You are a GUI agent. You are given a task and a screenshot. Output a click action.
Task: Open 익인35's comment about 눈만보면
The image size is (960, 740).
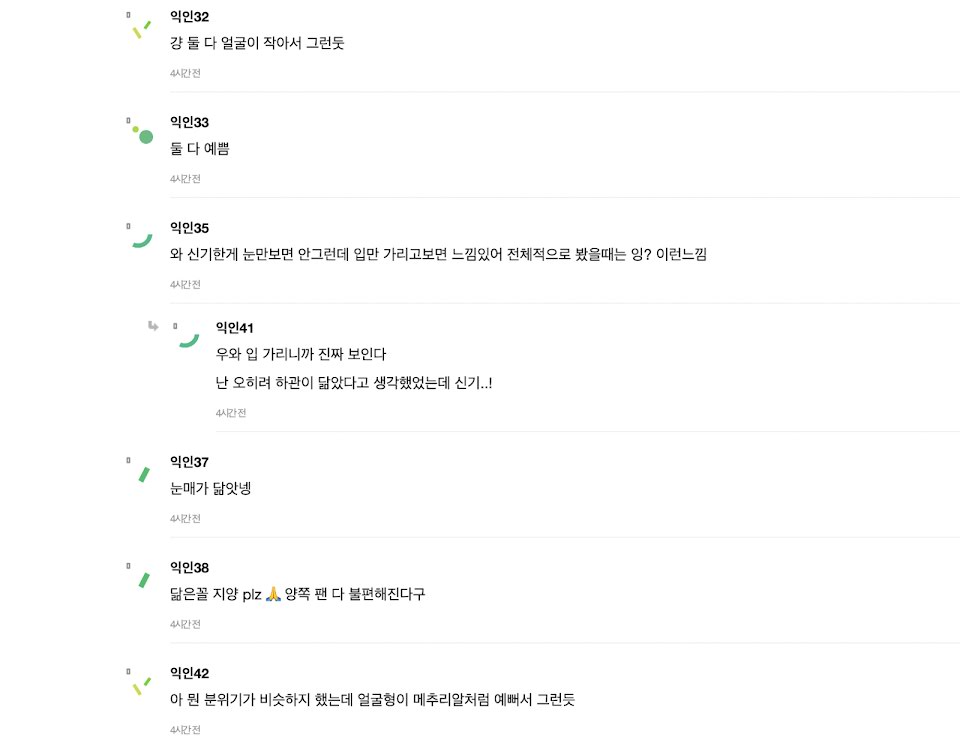point(438,255)
